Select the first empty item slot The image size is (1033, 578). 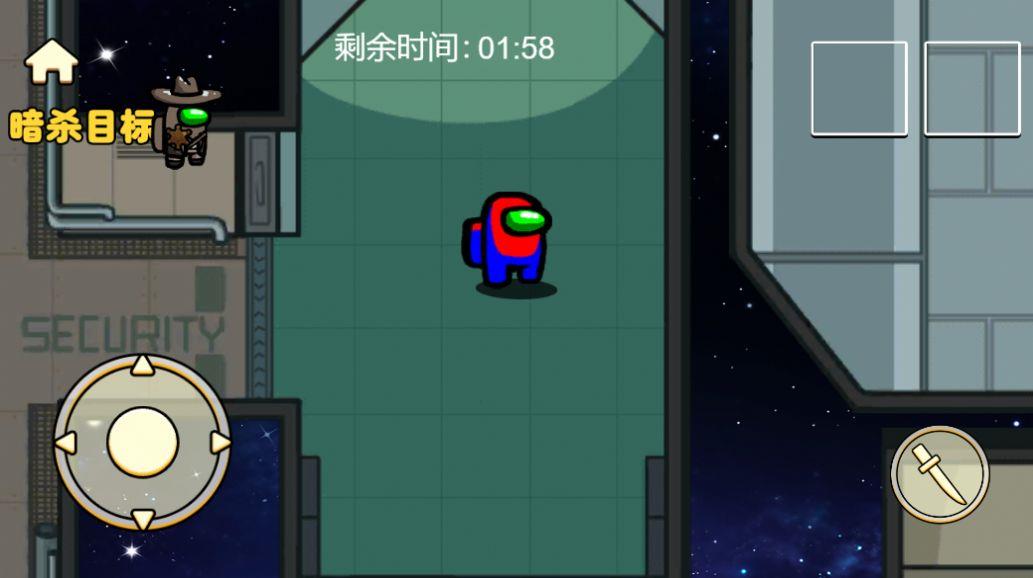859,89
